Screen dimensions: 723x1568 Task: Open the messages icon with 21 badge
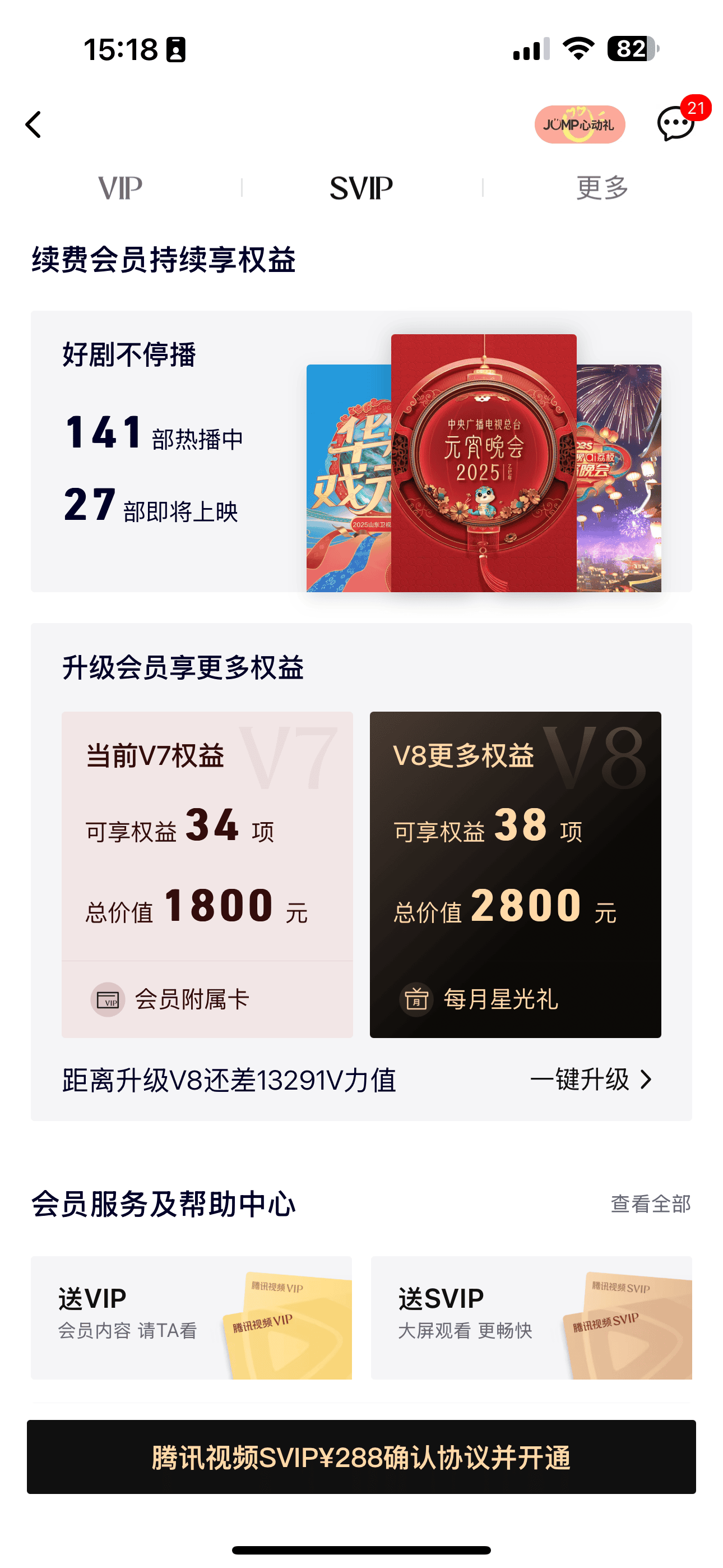(675, 123)
